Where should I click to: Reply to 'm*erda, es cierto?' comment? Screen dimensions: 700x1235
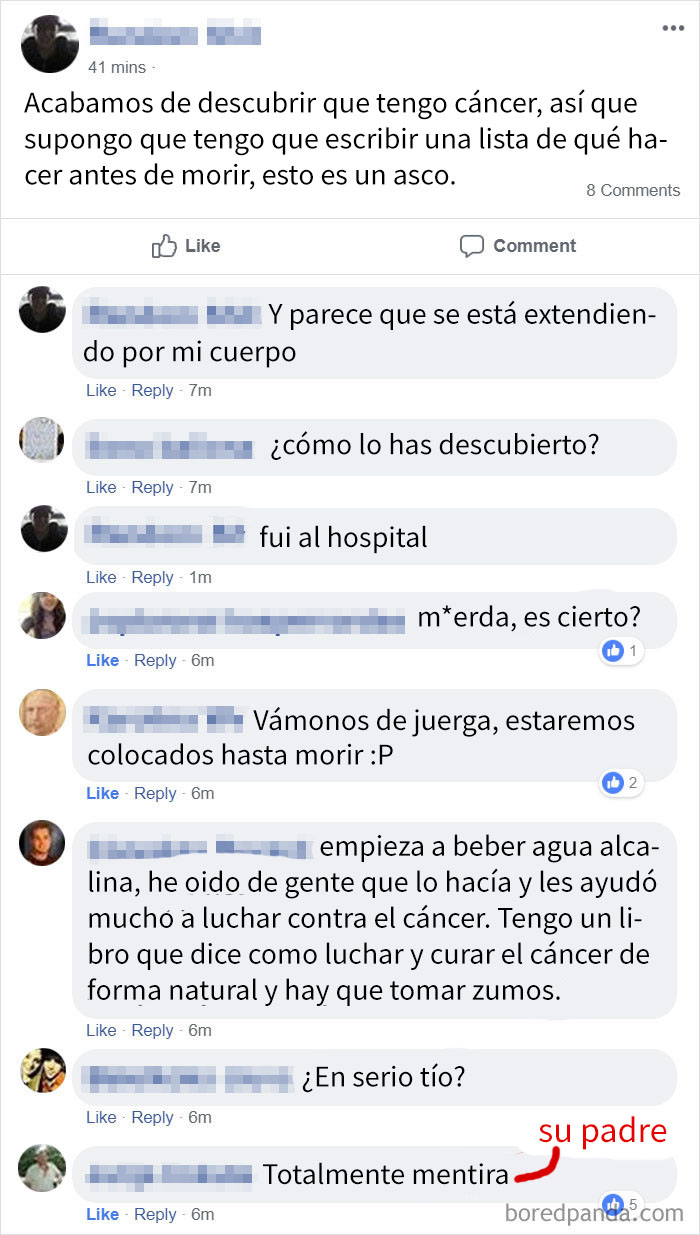(155, 660)
